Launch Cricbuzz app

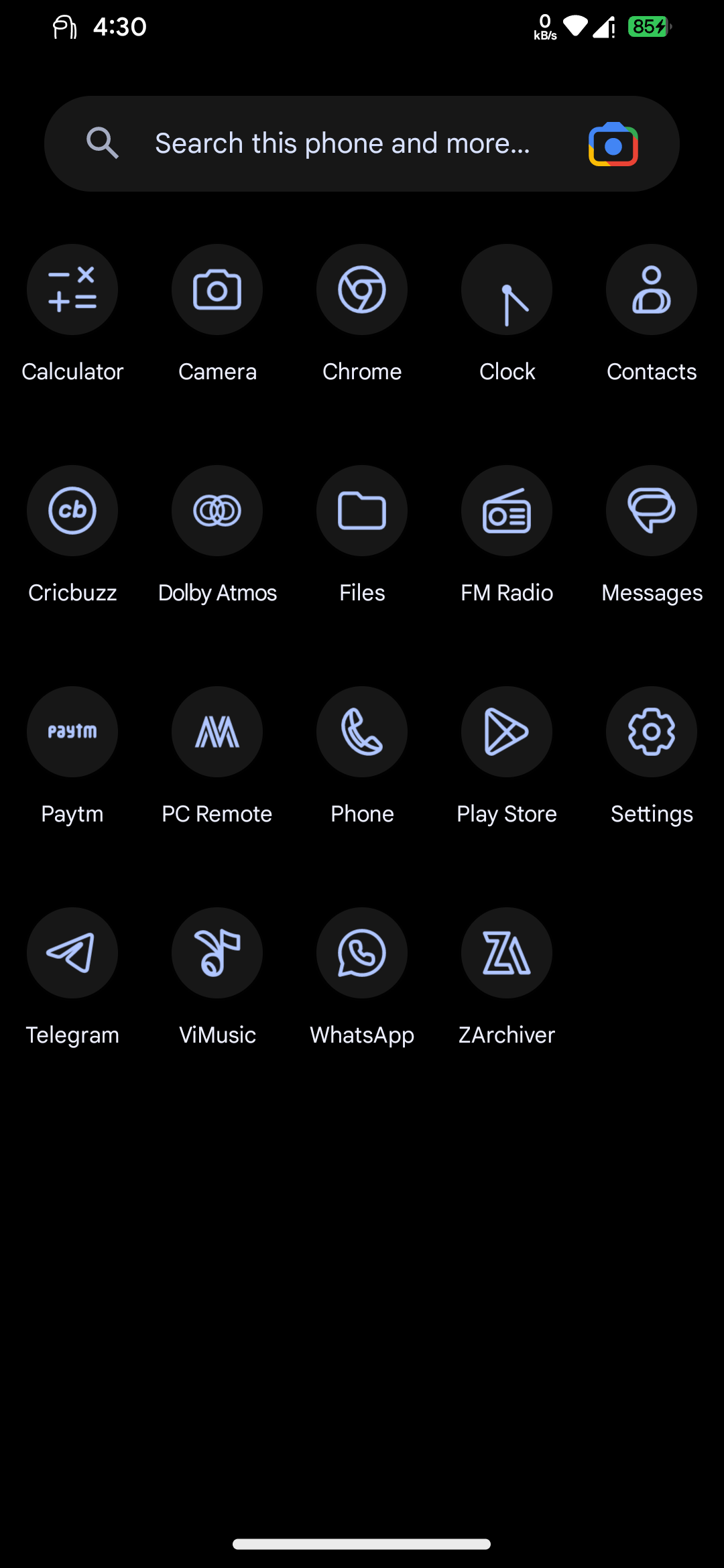click(x=72, y=511)
